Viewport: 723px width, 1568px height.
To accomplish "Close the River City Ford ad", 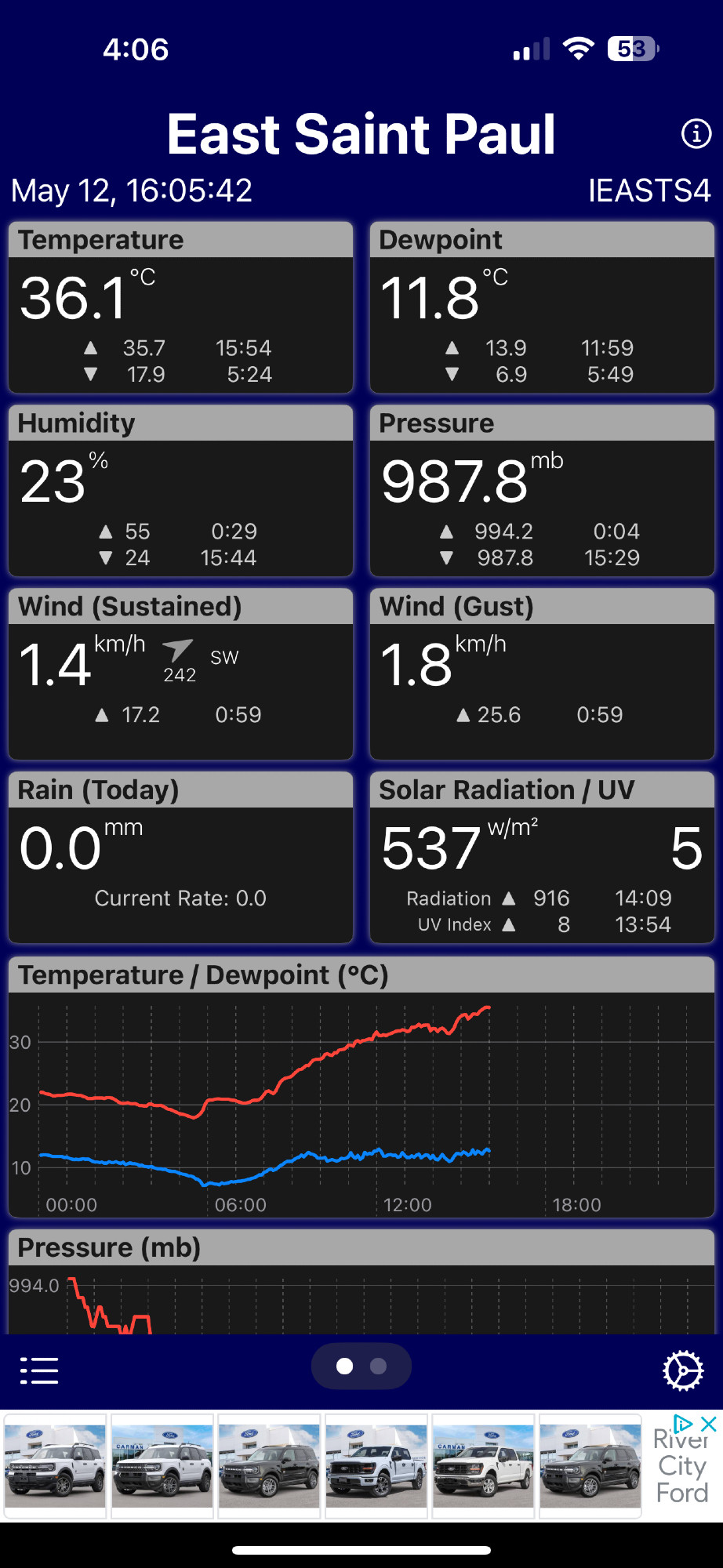I will [x=709, y=1424].
